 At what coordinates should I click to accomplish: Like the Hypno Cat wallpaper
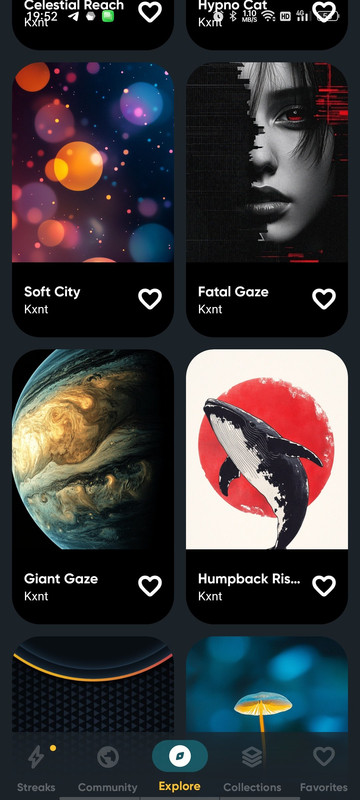click(324, 11)
